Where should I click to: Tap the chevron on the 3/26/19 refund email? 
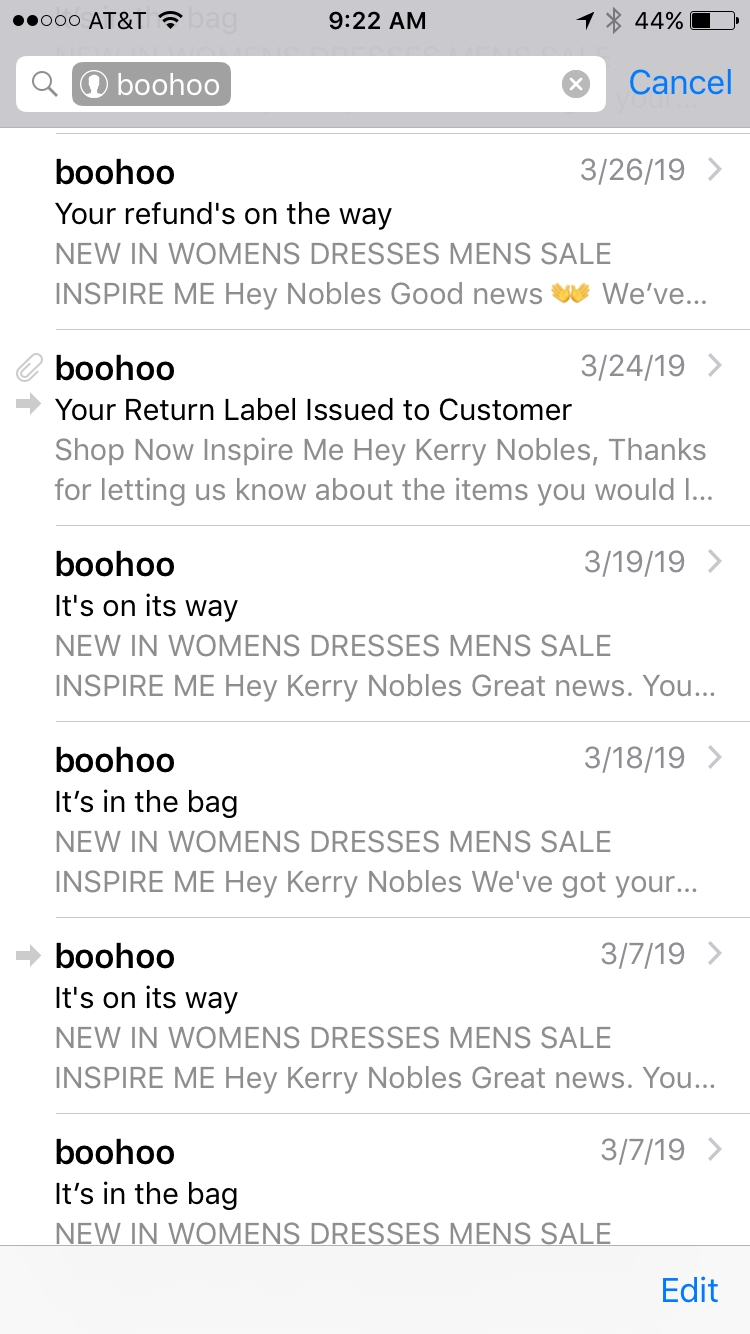(x=714, y=171)
